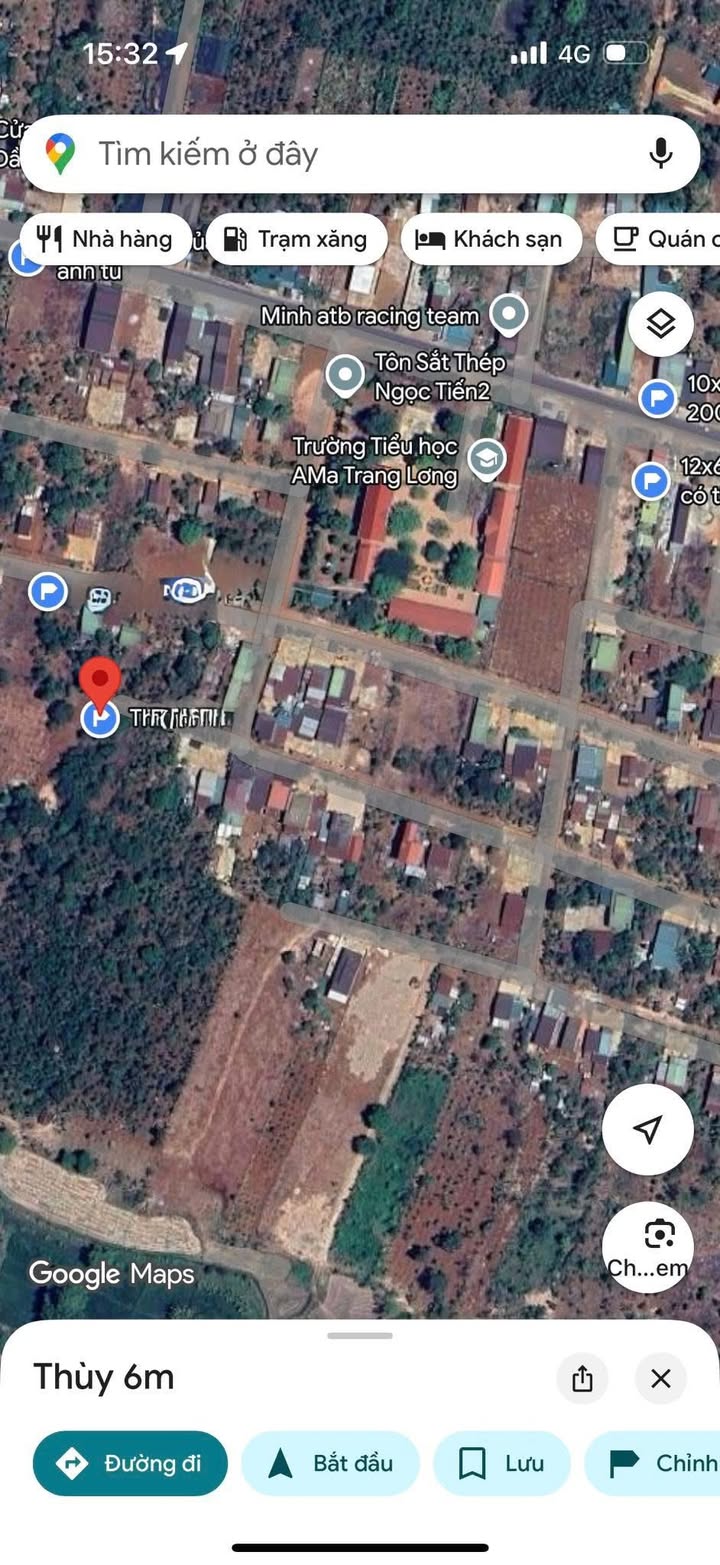This screenshot has width=720, height=1565.
Task: Start navigation with Bắt đầu
Action: [x=331, y=1463]
